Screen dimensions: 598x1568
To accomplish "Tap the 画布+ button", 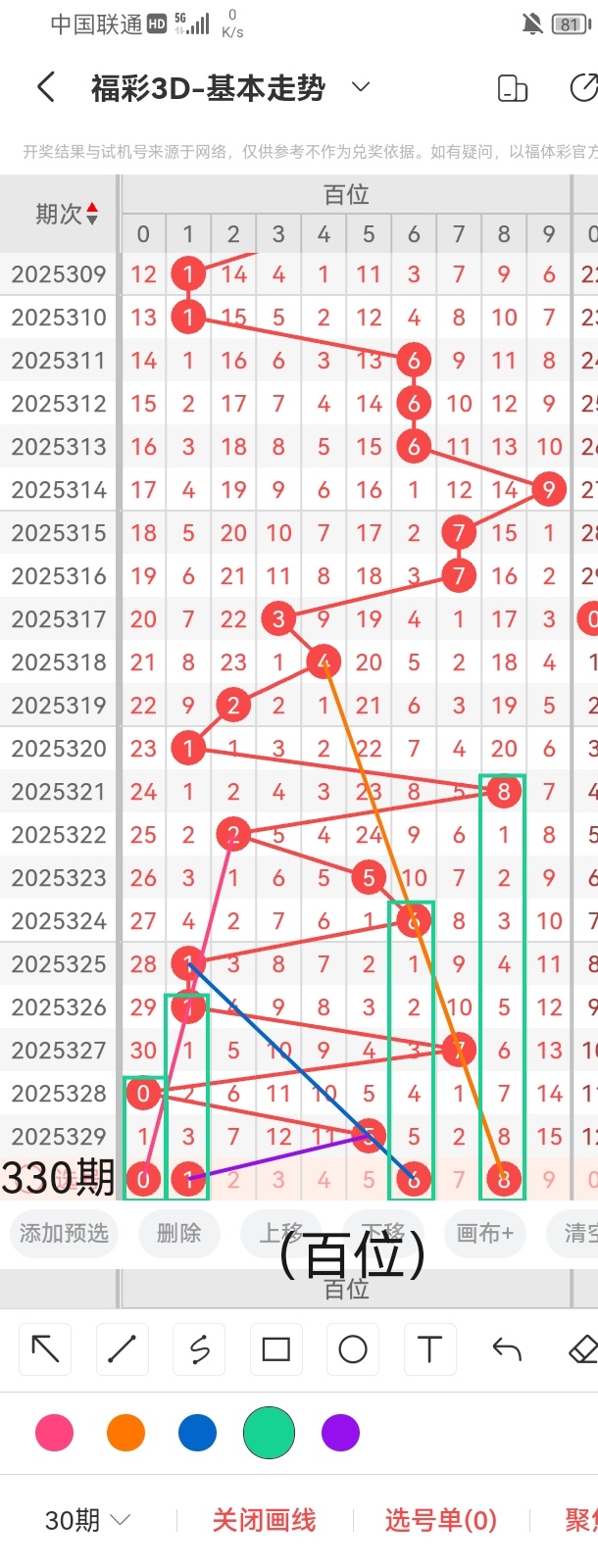I will pyautogui.click(x=484, y=1233).
